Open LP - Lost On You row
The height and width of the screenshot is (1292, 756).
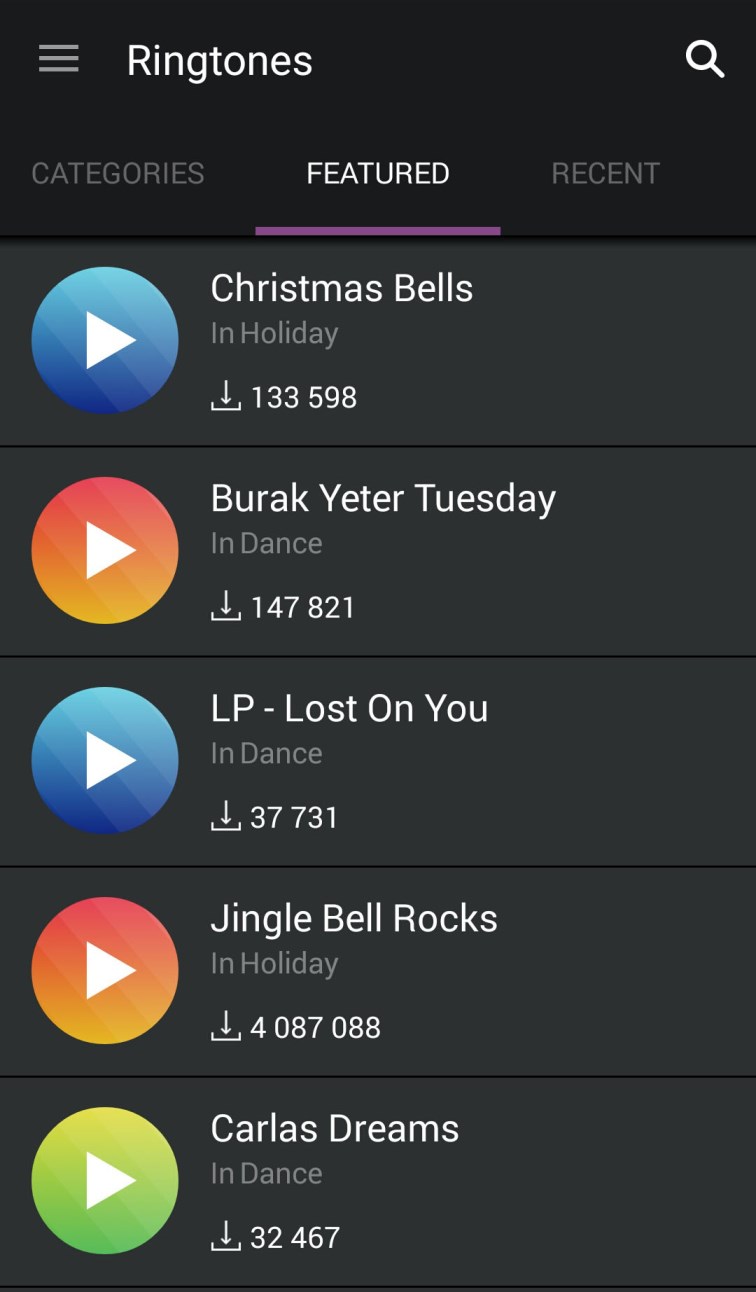coord(378,761)
